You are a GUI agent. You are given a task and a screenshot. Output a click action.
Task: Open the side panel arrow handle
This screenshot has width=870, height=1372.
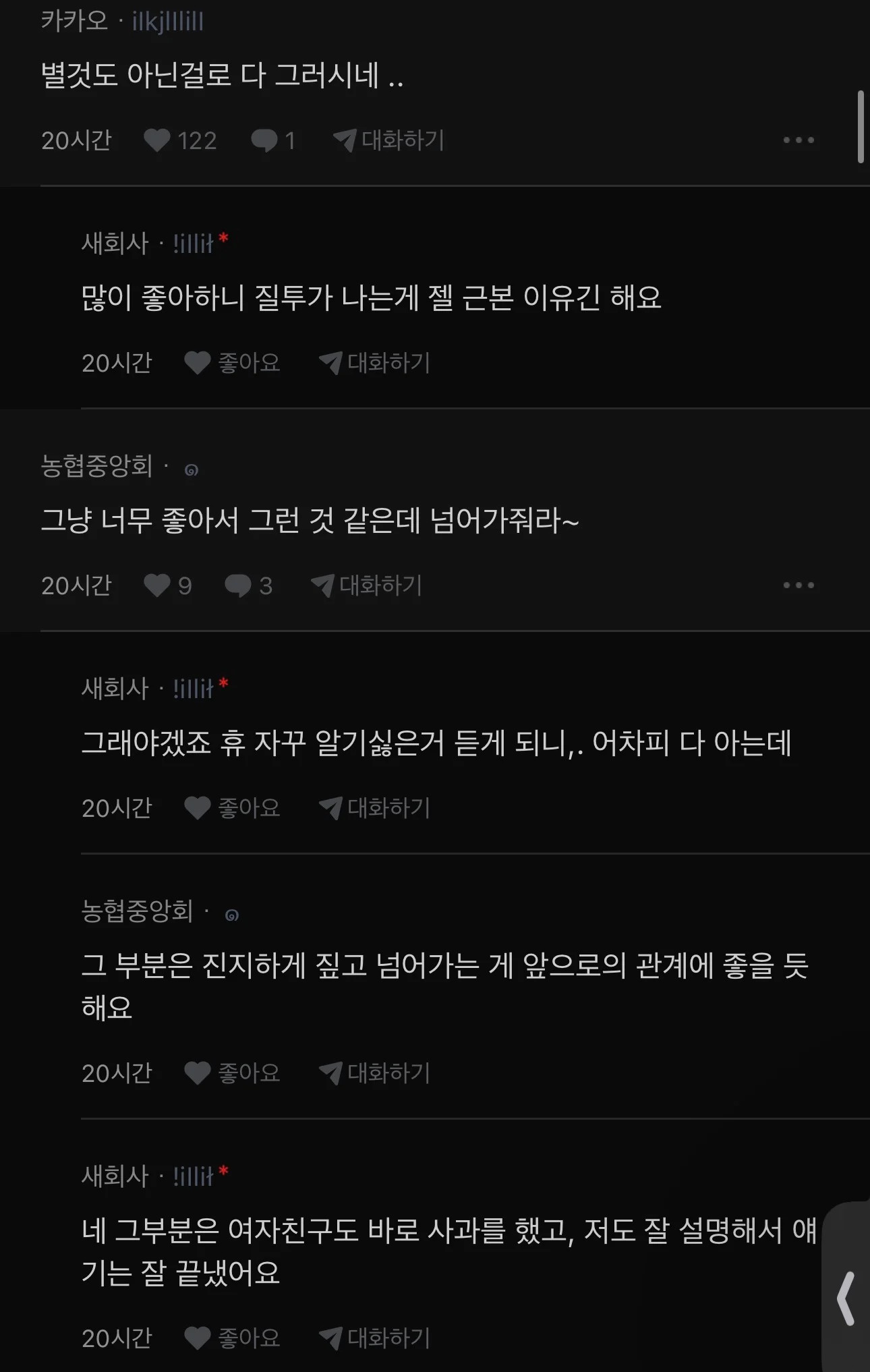coord(846,1298)
